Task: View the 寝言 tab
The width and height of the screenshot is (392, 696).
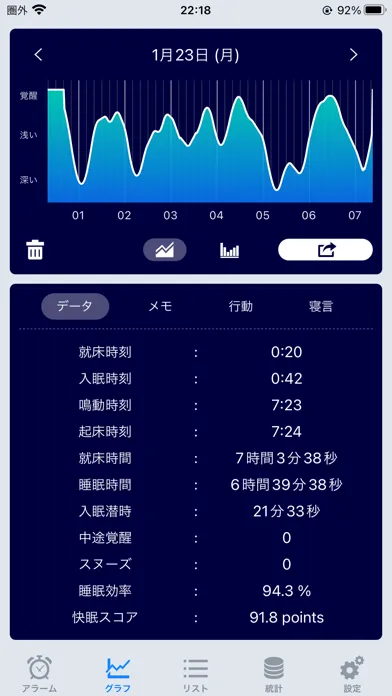Action: click(x=321, y=306)
